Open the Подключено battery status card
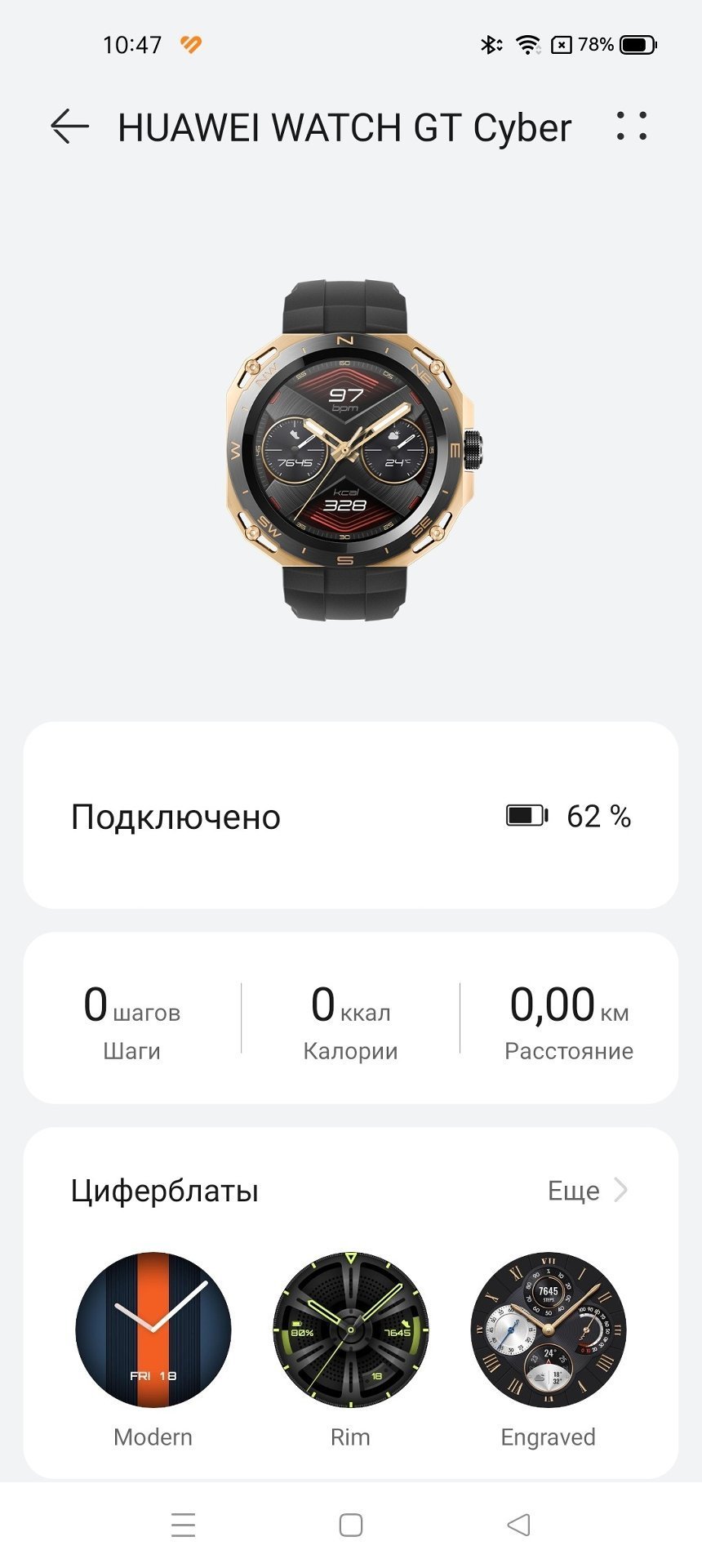The image size is (702, 1568). 351,815
